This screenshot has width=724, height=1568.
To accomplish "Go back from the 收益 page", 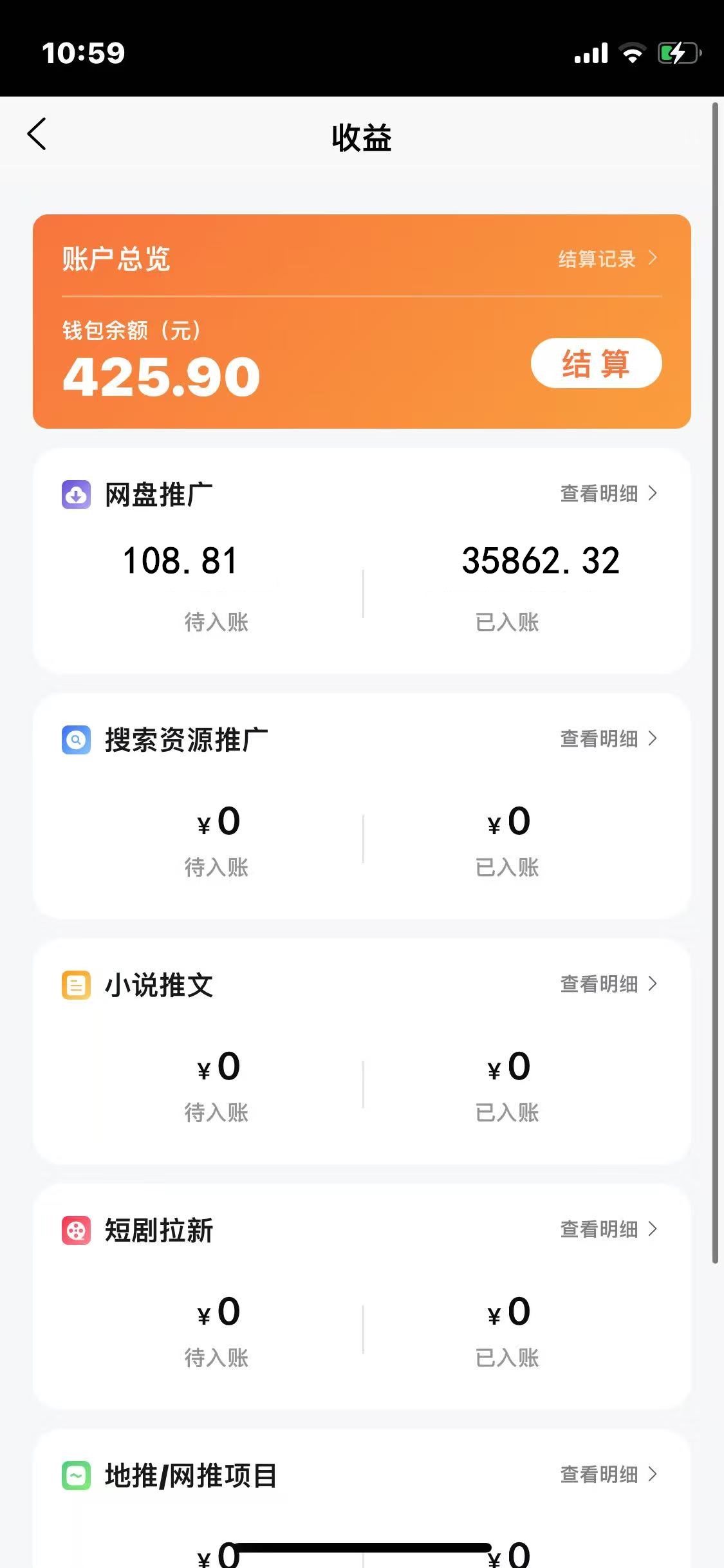I will point(37,134).
